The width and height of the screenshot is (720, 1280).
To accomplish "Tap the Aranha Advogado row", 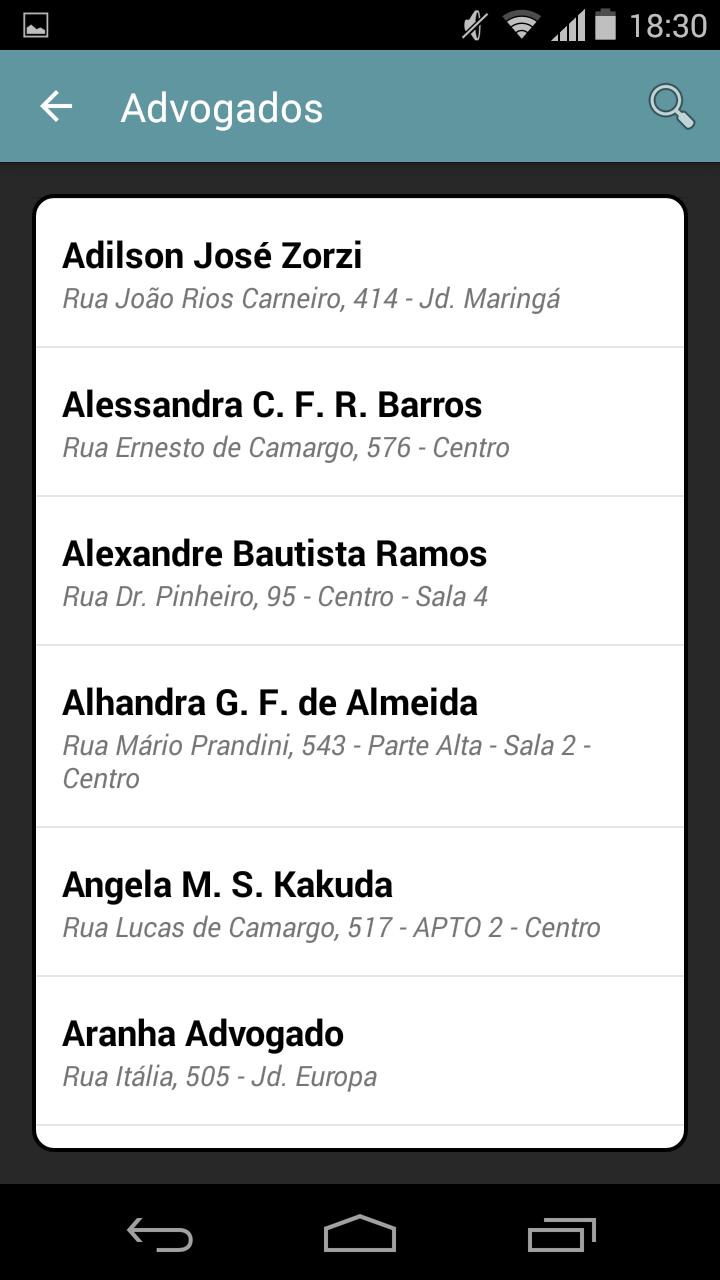I will [x=360, y=1051].
